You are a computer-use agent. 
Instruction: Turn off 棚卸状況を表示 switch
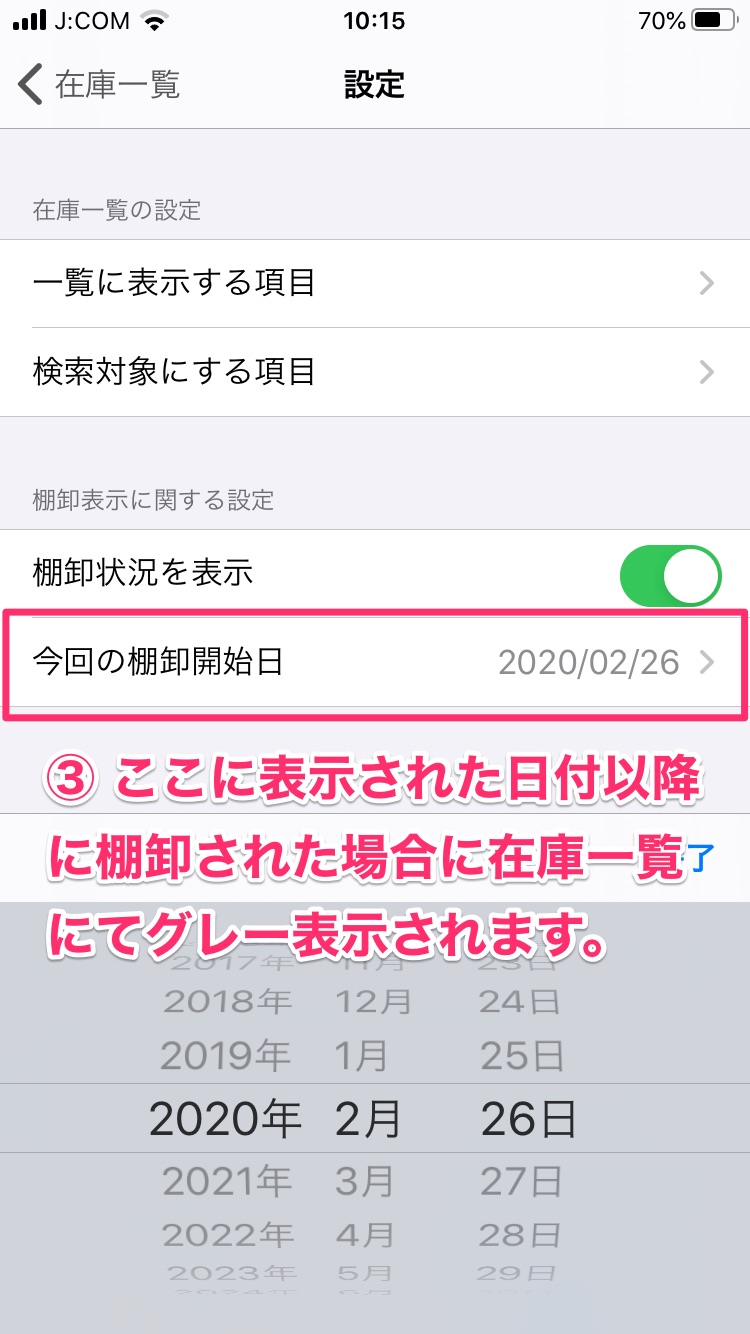(x=670, y=575)
